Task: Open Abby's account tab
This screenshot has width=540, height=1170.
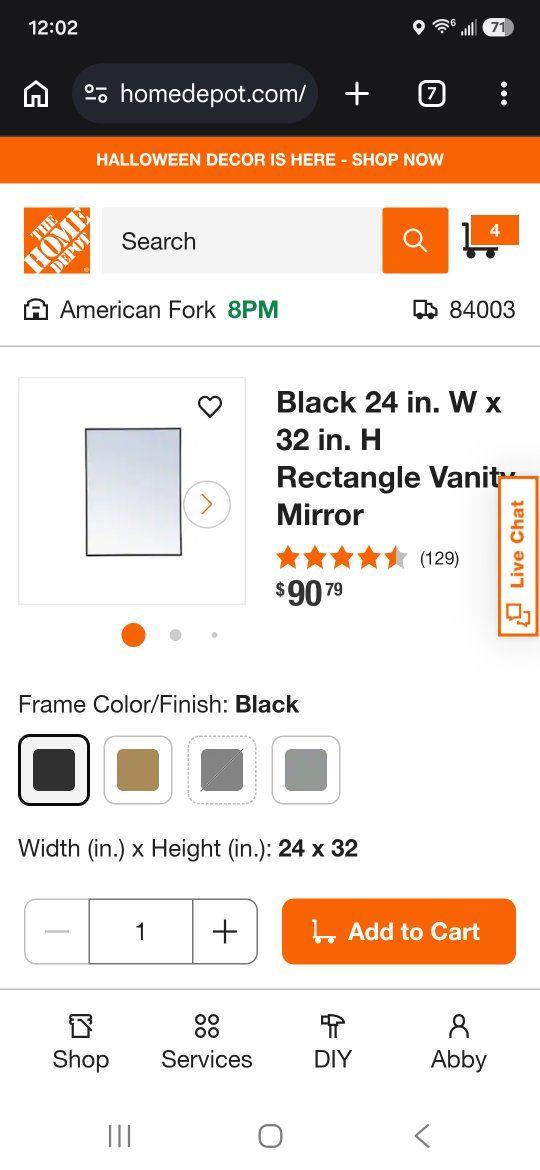Action: [x=459, y=1042]
